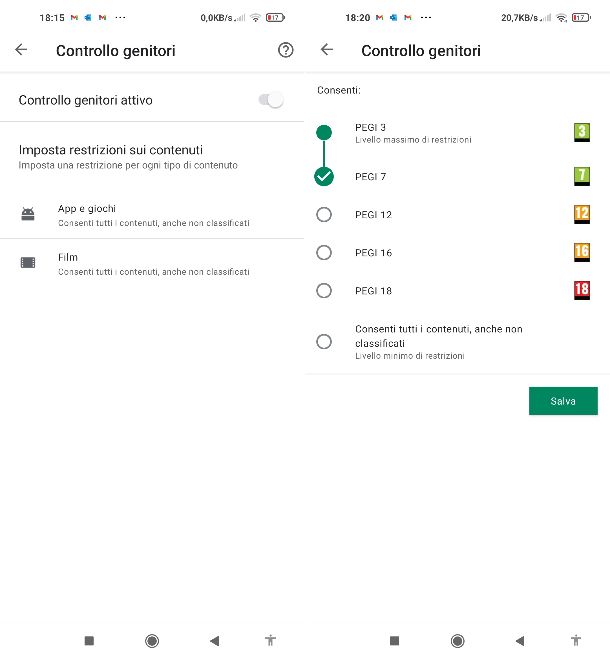Select PEGI 3 rating
This screenshot has width=610, height=657.
(324, 132)
